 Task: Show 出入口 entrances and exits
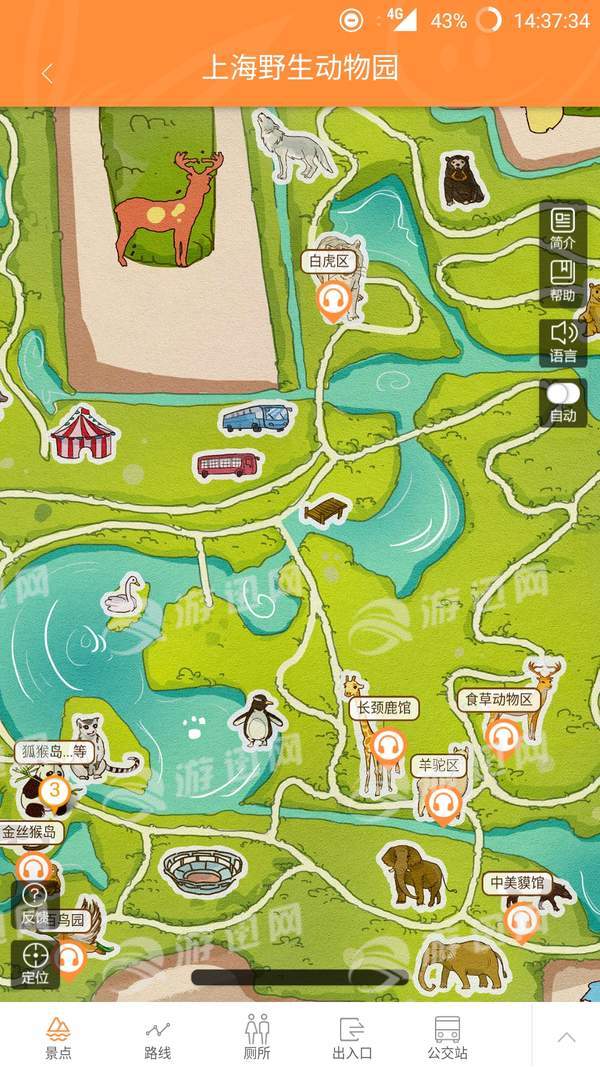point(352,1038)
